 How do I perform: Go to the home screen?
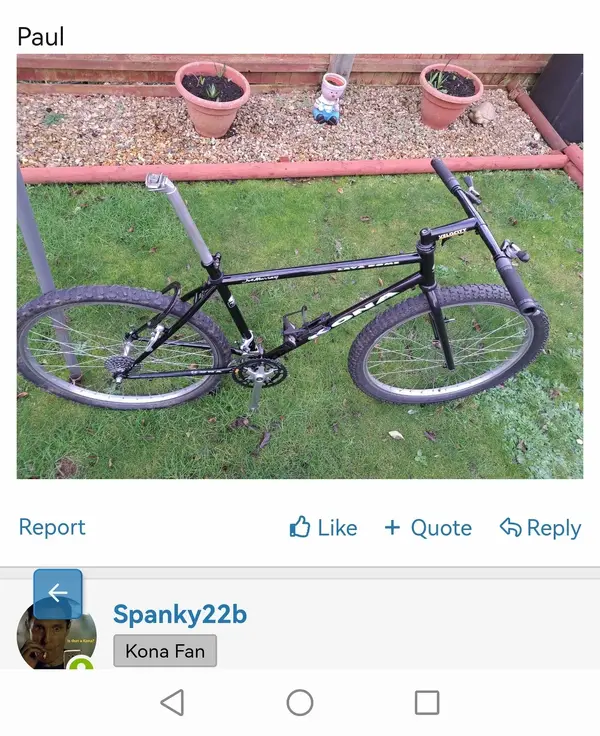click(300, 703)
